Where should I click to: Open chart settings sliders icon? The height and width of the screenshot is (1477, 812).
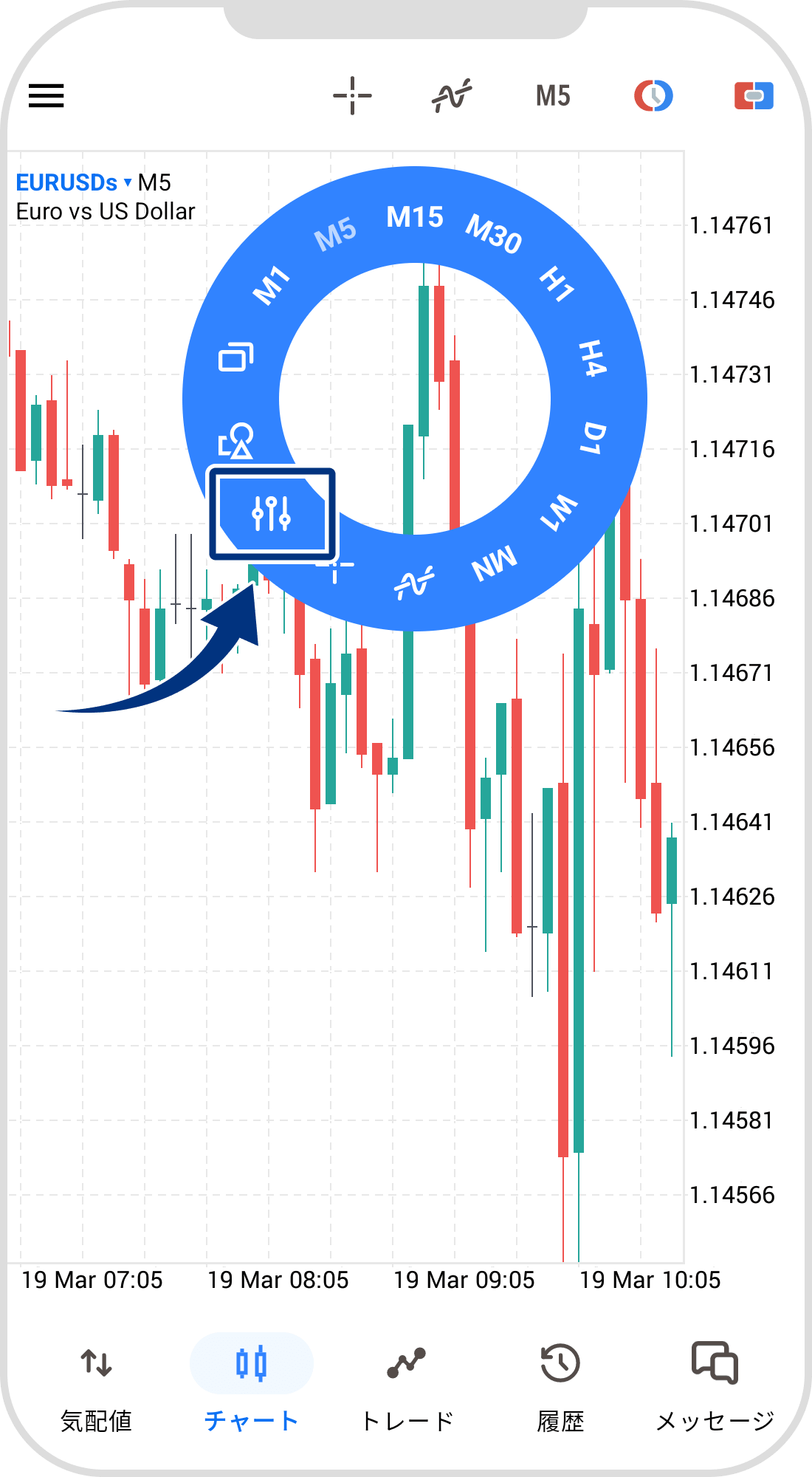(271, 513)
